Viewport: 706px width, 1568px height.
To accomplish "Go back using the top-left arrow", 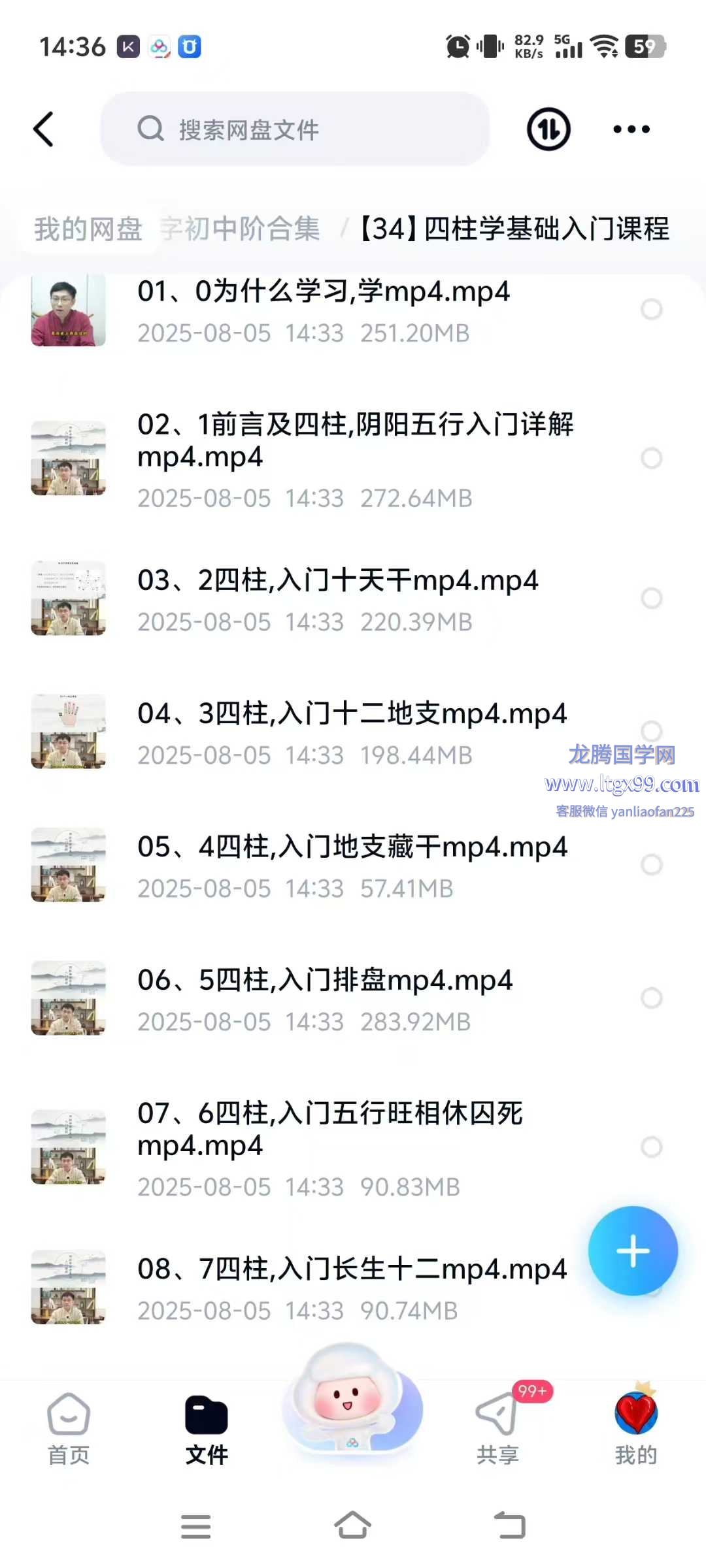I will coord(44,129).
